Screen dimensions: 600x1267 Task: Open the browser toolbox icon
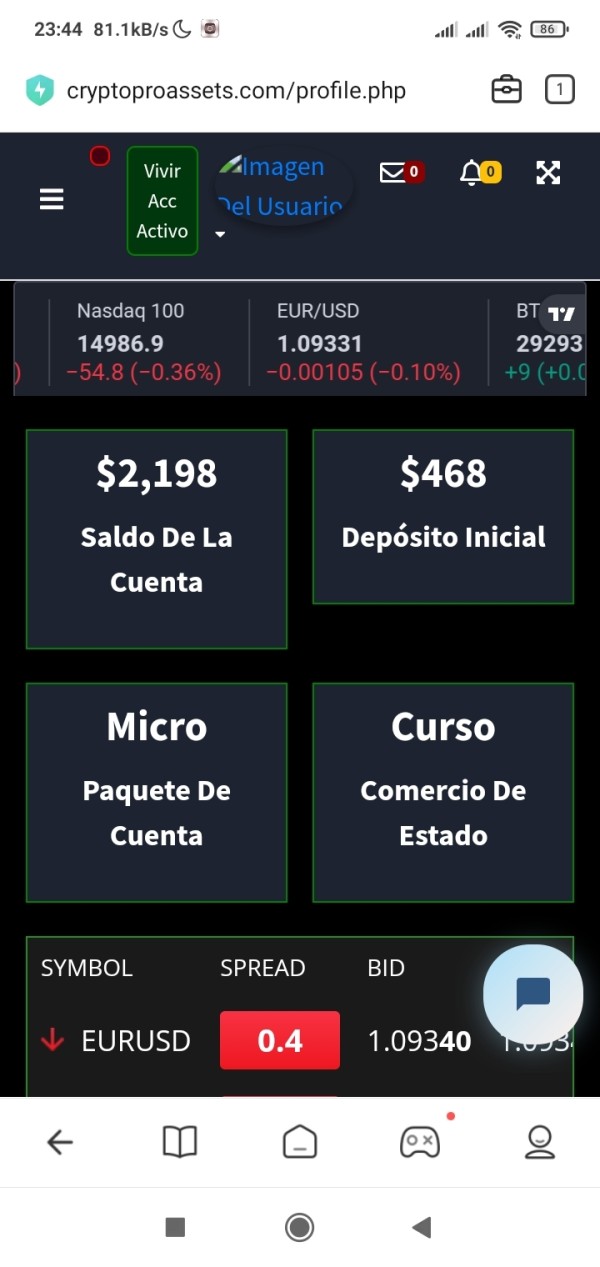pos(507,90)
